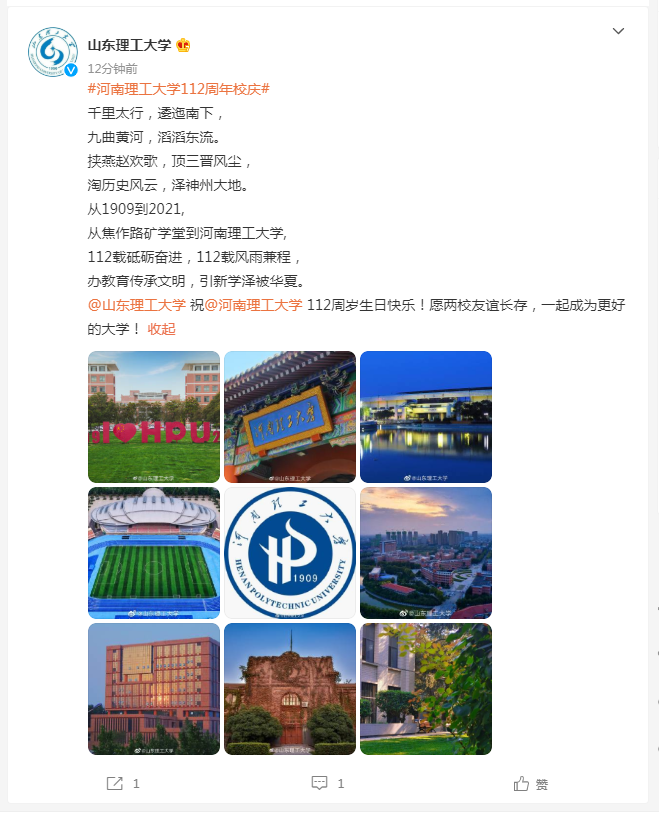Open the night lake building photo
This screenshot has height=813, width=659.
click(426, 417)
